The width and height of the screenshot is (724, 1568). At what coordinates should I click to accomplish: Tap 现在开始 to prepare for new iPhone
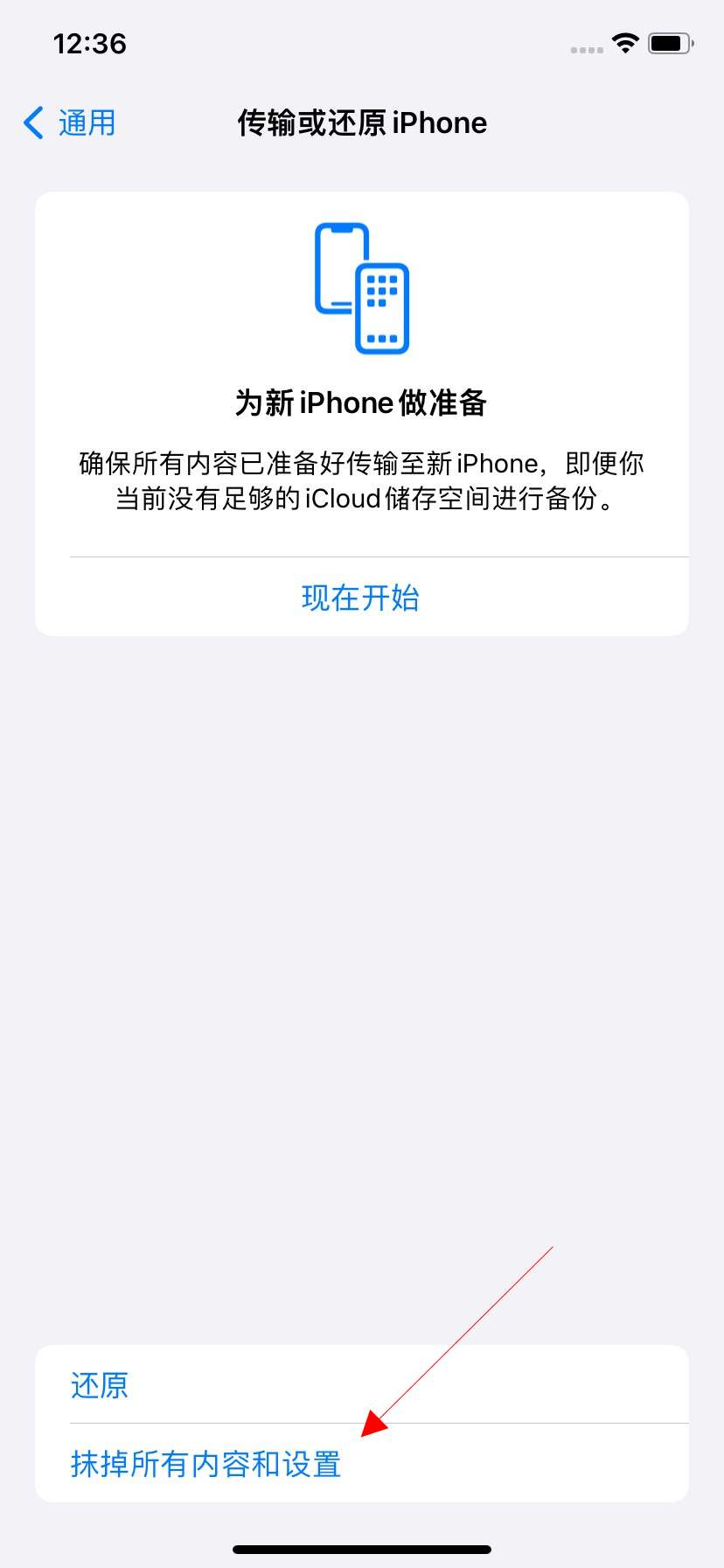(x=361, y=598)
